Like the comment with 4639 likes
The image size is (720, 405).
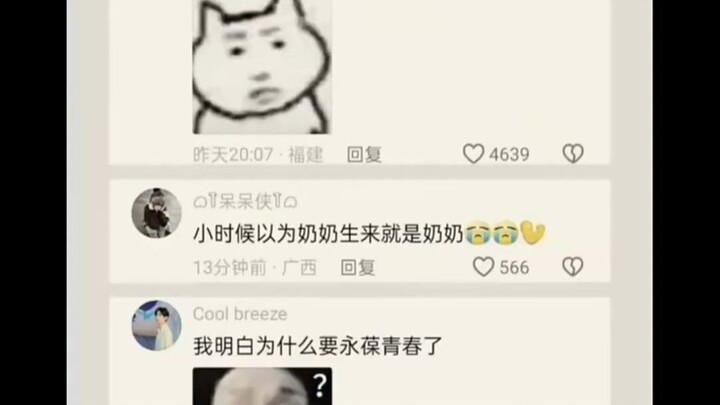point(473,154)
